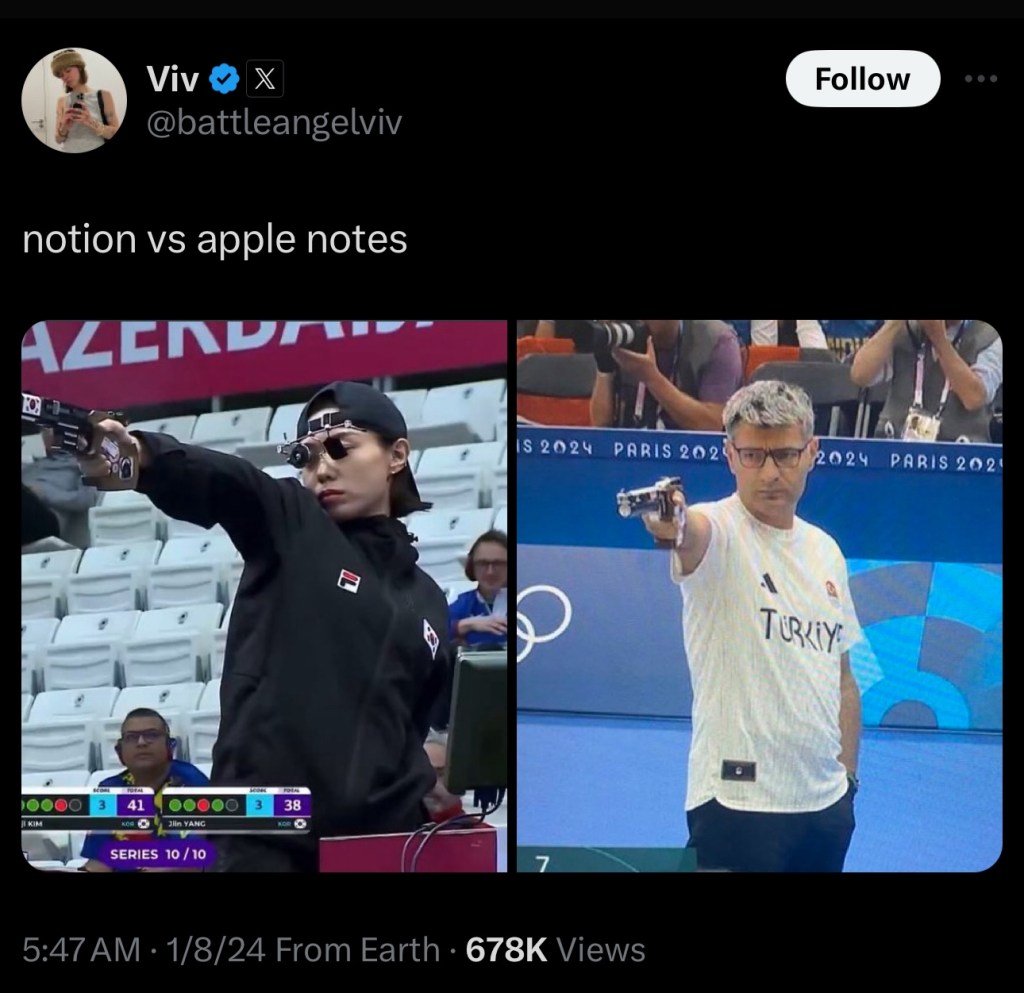Open the @battleangelviv profile handle

[x=274, y=123]
